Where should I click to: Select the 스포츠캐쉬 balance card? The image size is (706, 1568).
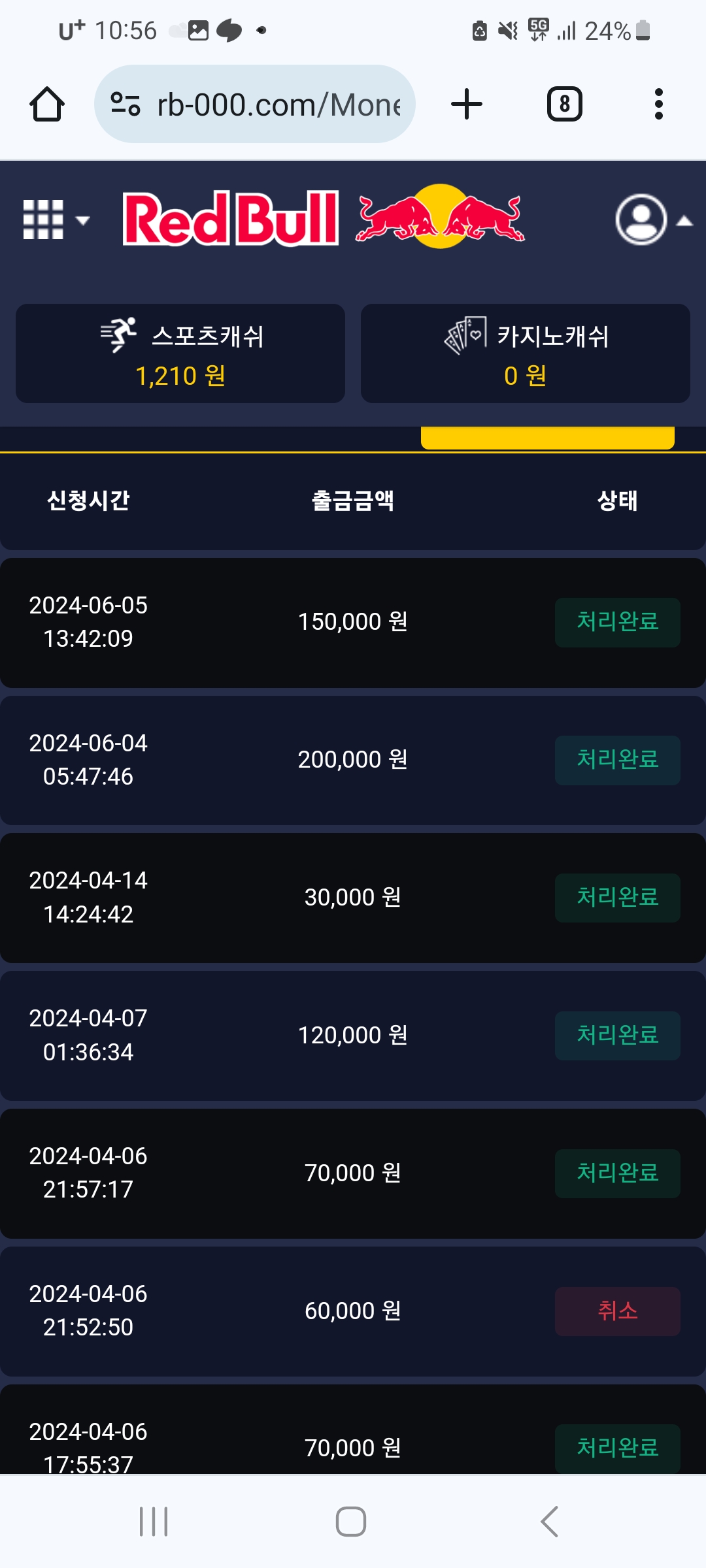click(x=180, y=353)
